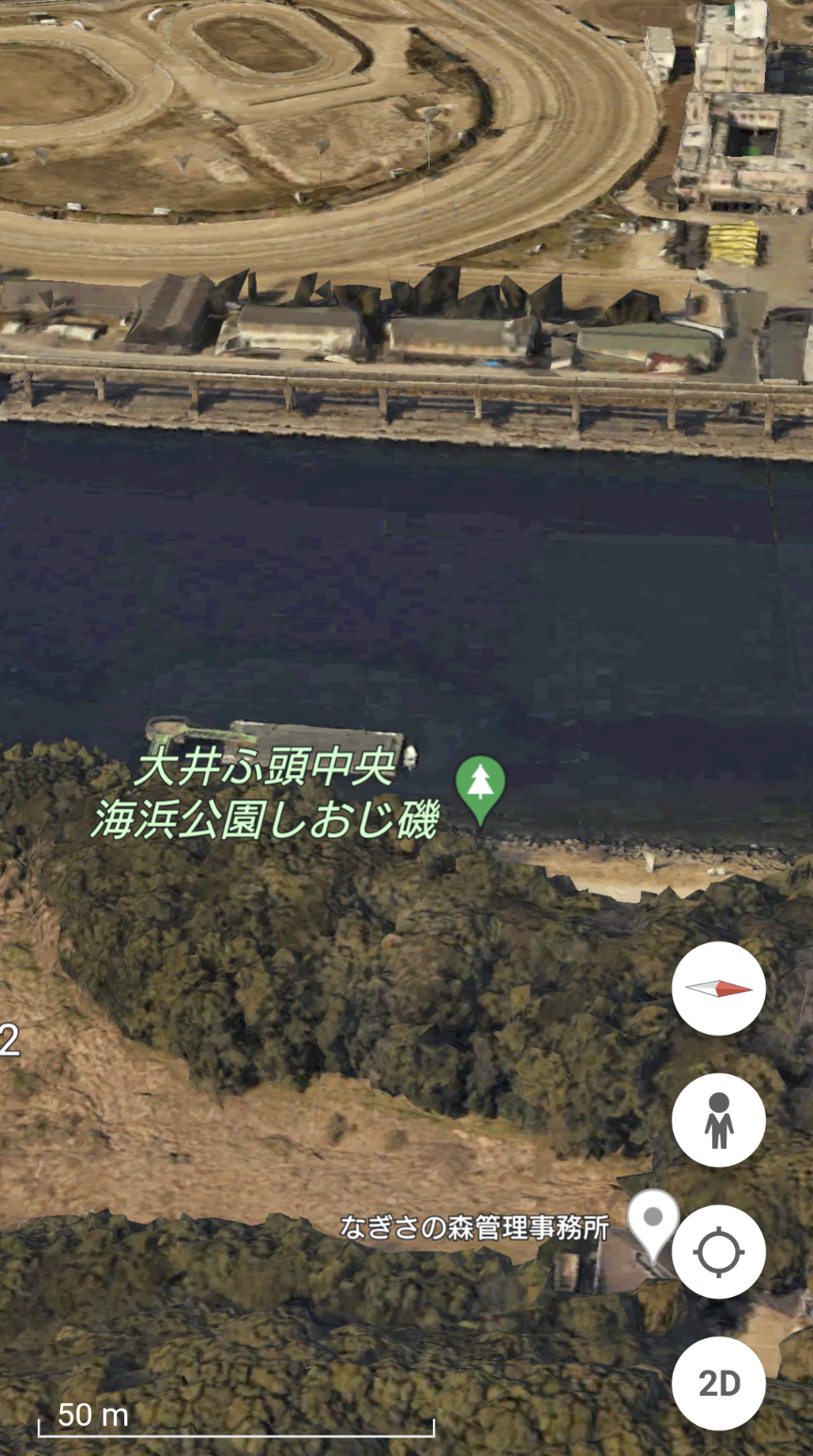
Task: Switch the map to 2D view
Action: click(719, 1384)
